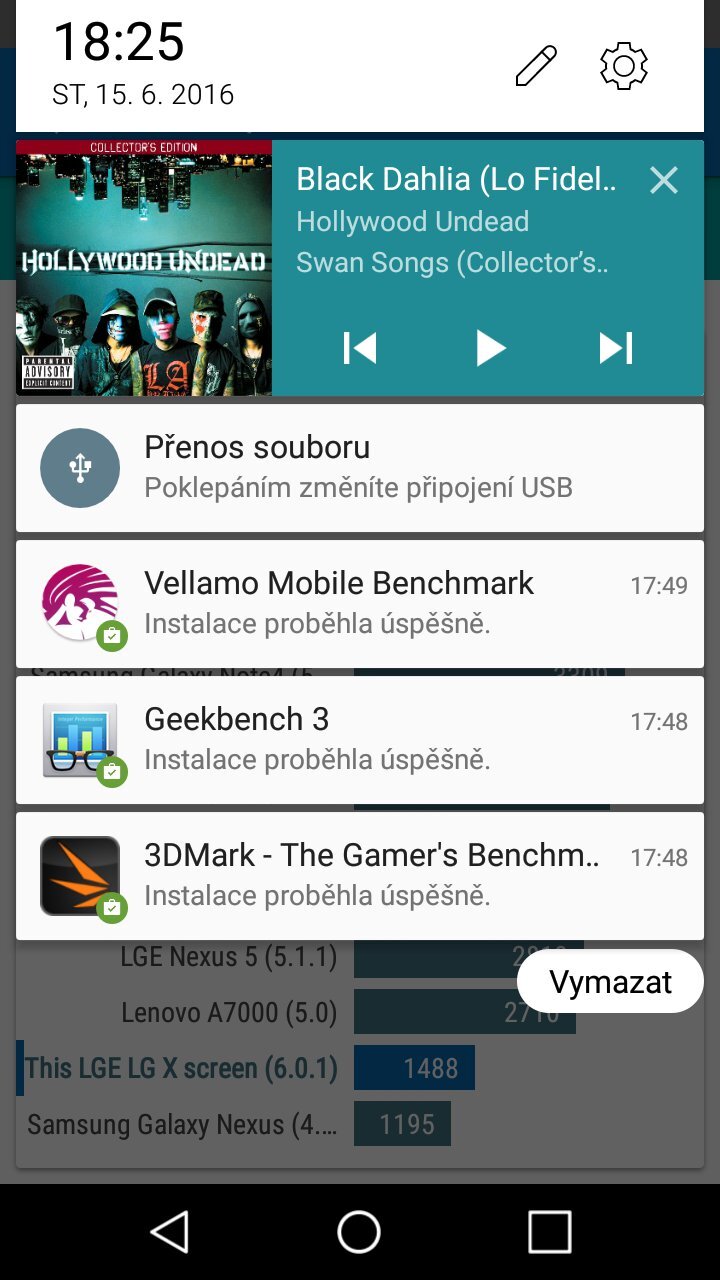Open quick settings via the gear icon

click(624, 66)
